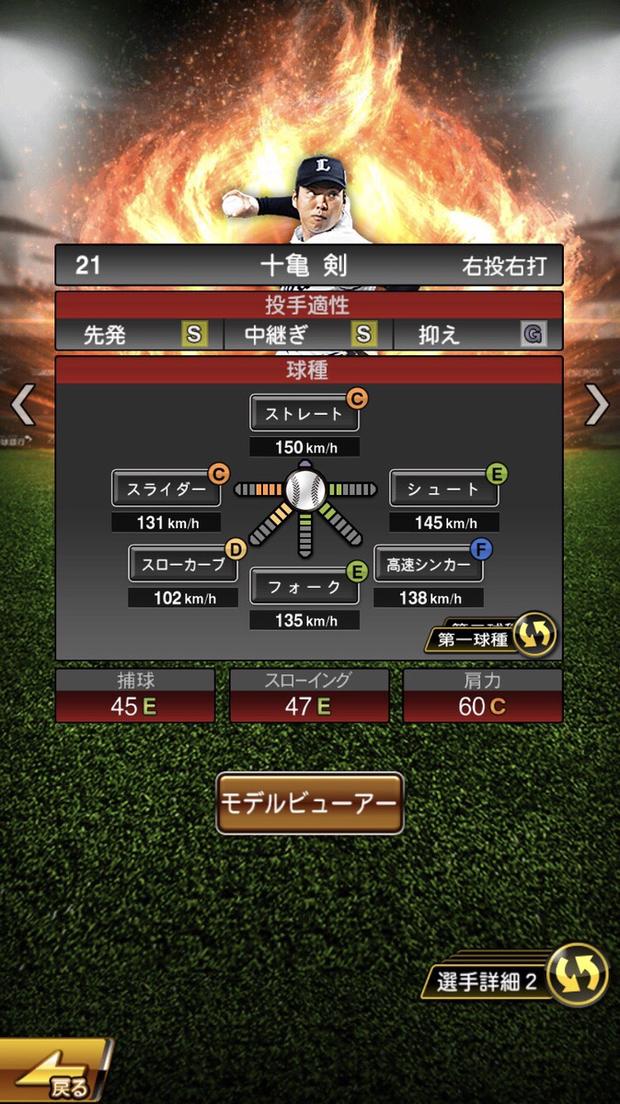The height and width of the screenshot is (1104, 620).
Task: Tap the ストレート pitch button
Action: [304, 412]
